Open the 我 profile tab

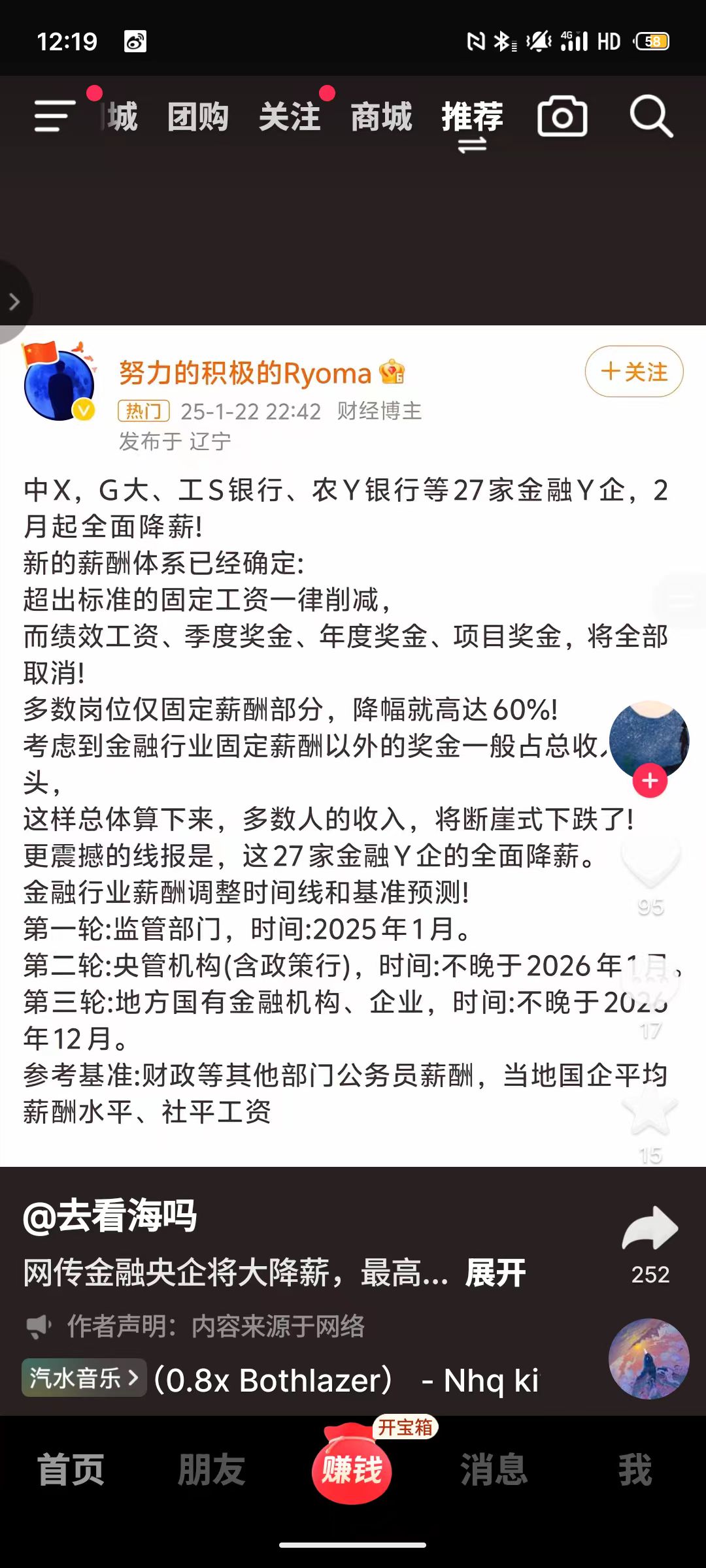[x=635, y=1470]
